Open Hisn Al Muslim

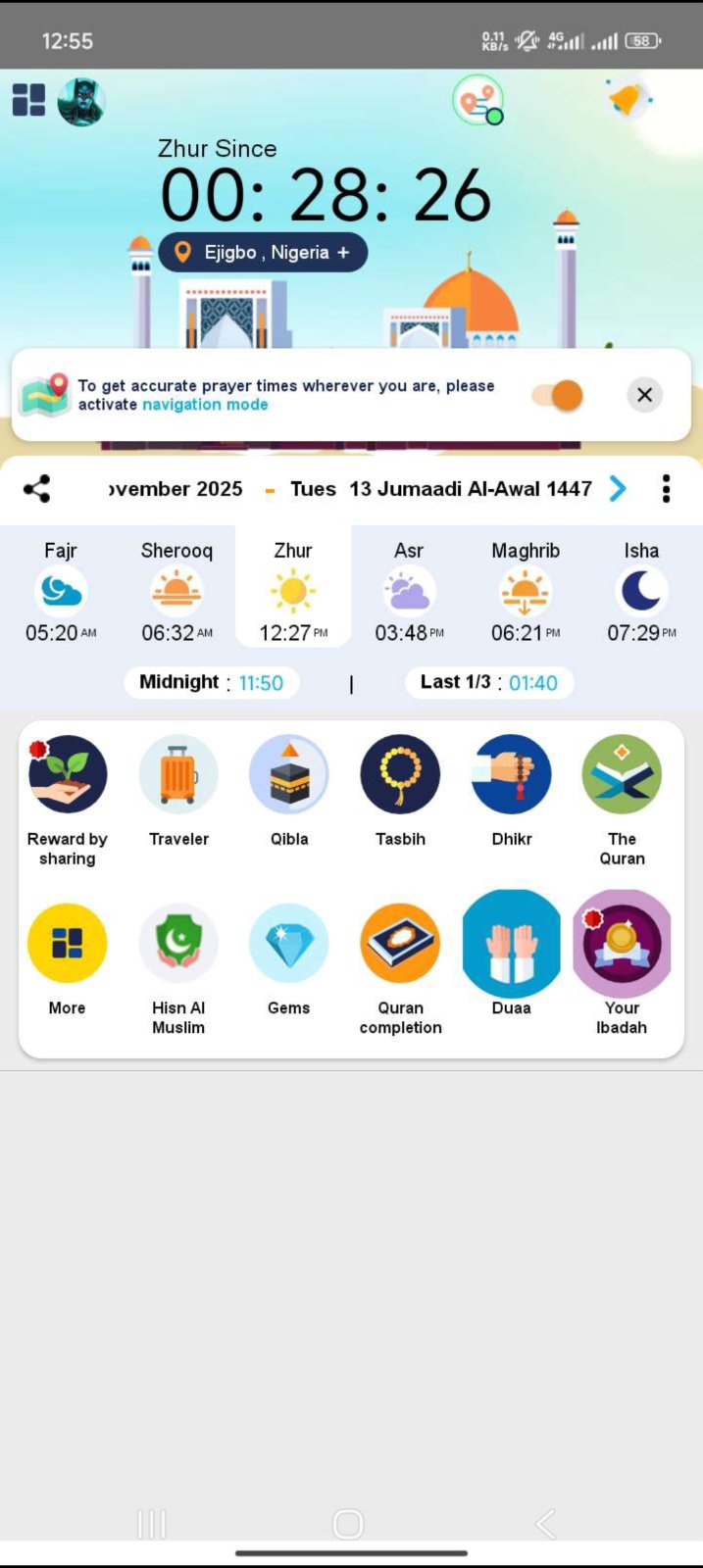tap(178, 944)
